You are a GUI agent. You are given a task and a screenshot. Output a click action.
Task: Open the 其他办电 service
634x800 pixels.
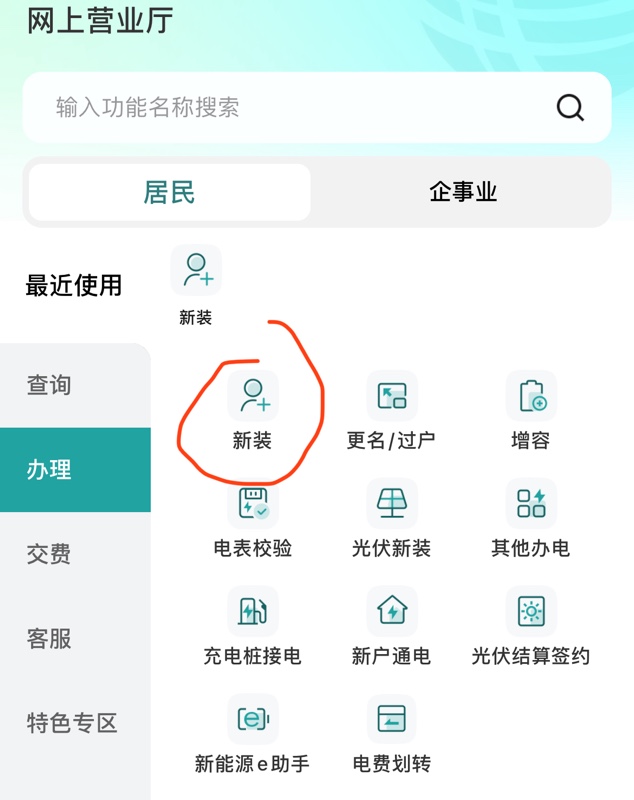click(x=530, y=518)
